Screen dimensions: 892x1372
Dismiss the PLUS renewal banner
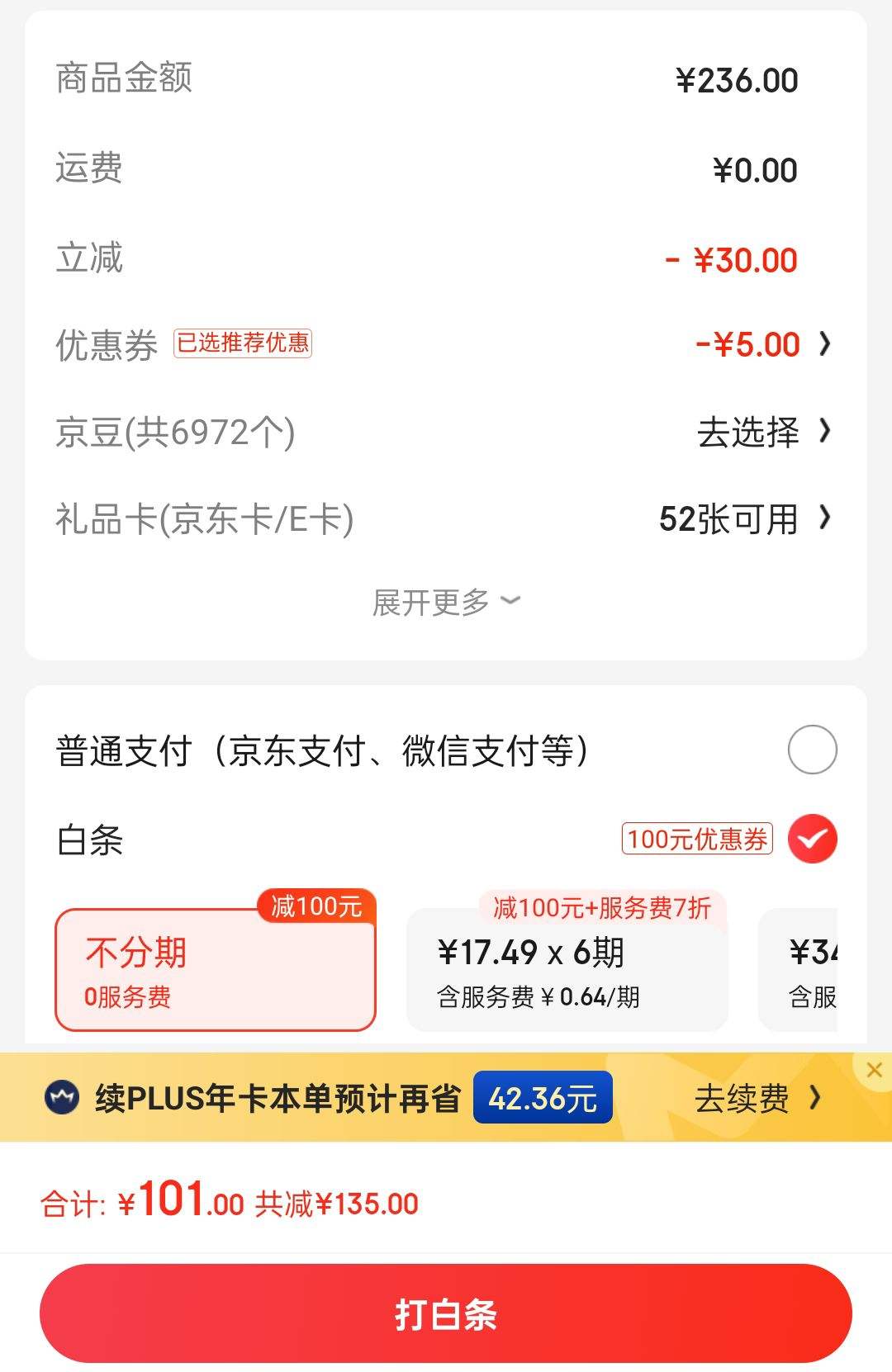tap(874, 1070)
